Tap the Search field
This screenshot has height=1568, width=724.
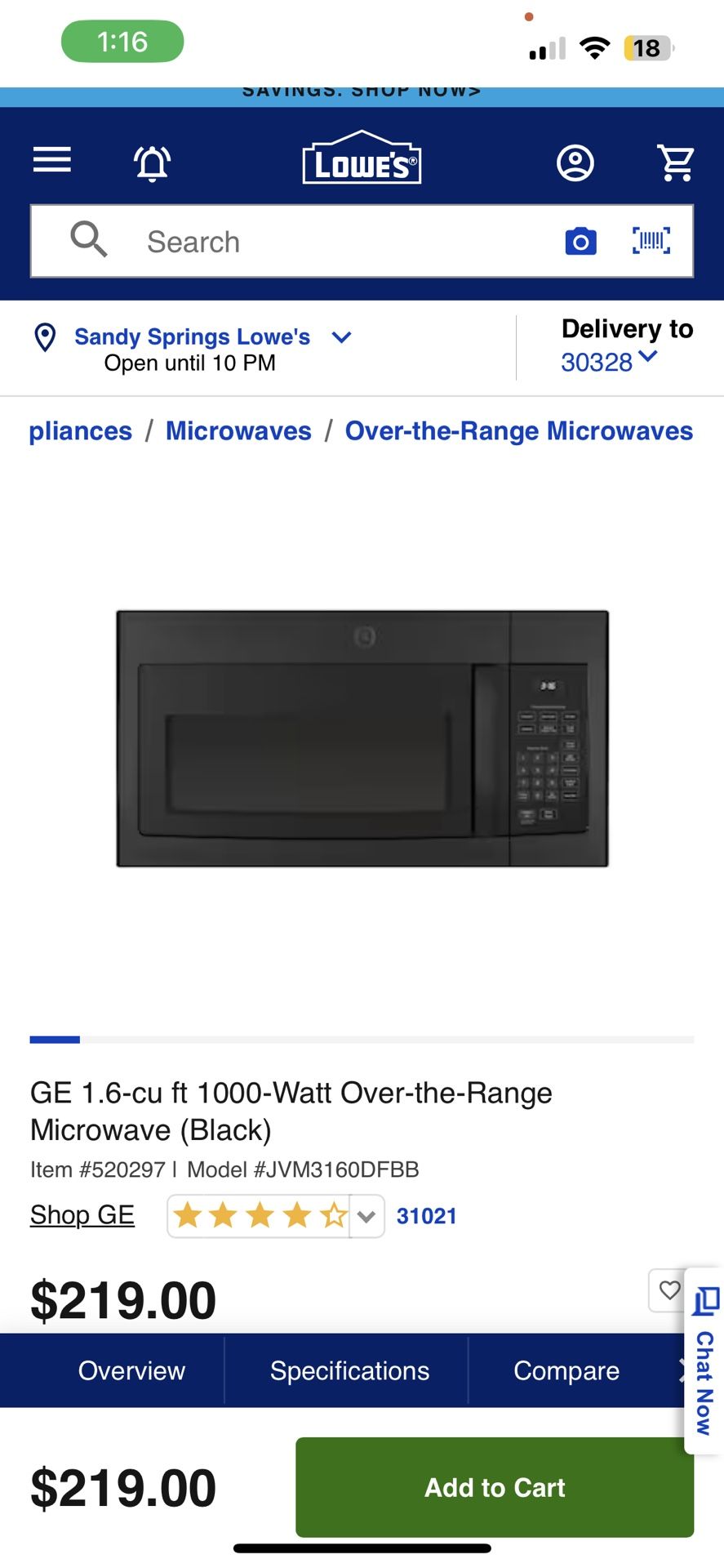coord(326,242)
